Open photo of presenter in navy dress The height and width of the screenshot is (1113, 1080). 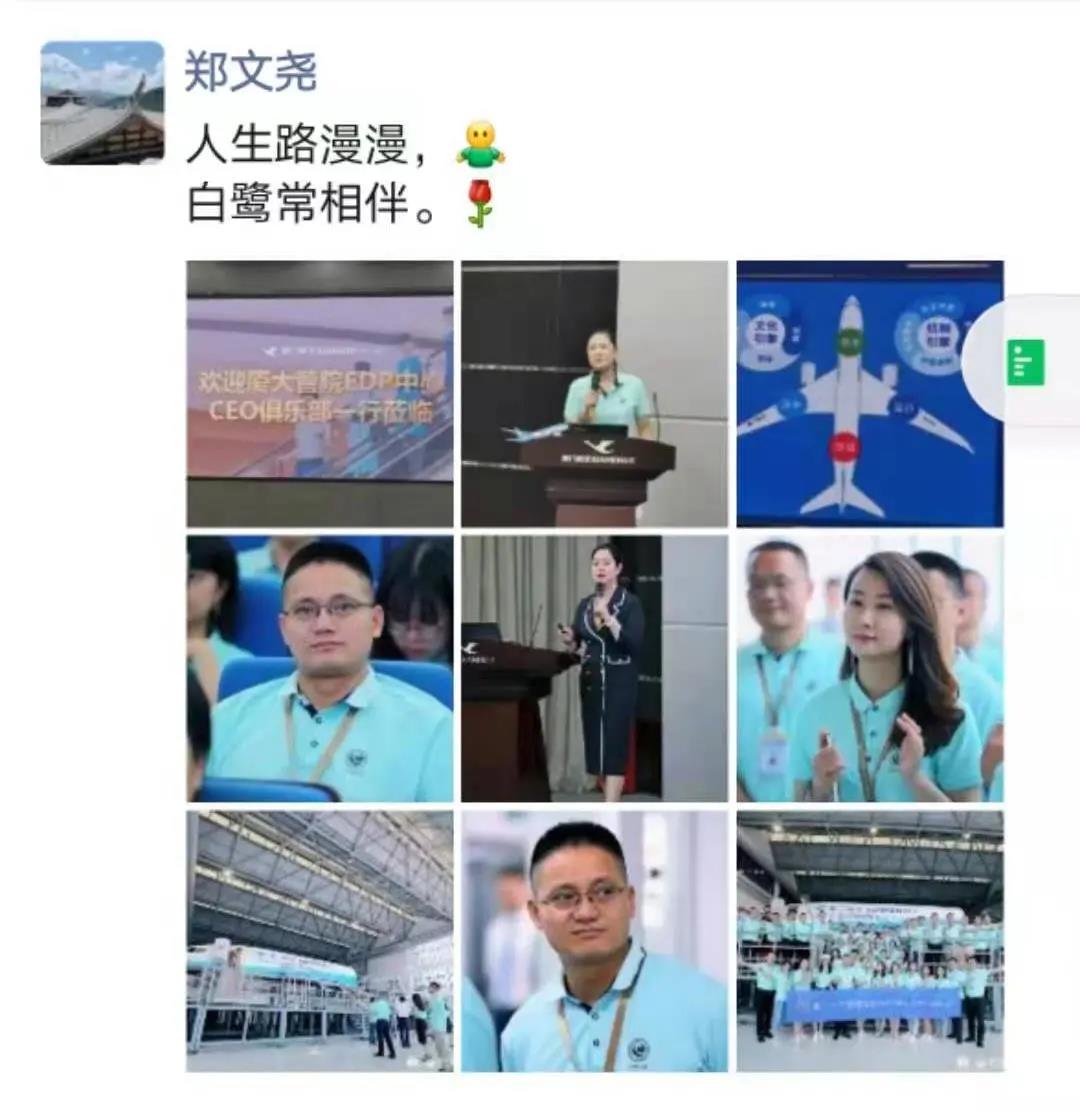click(x=594, y=668)
